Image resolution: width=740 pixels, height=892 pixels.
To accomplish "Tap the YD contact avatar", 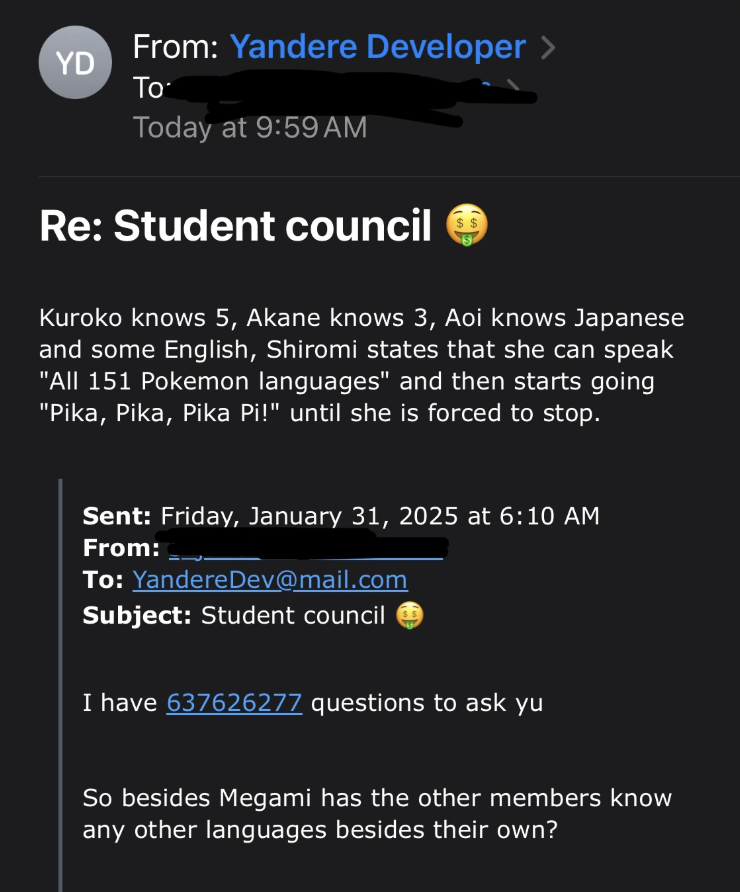I will click(x=73, y=63).
